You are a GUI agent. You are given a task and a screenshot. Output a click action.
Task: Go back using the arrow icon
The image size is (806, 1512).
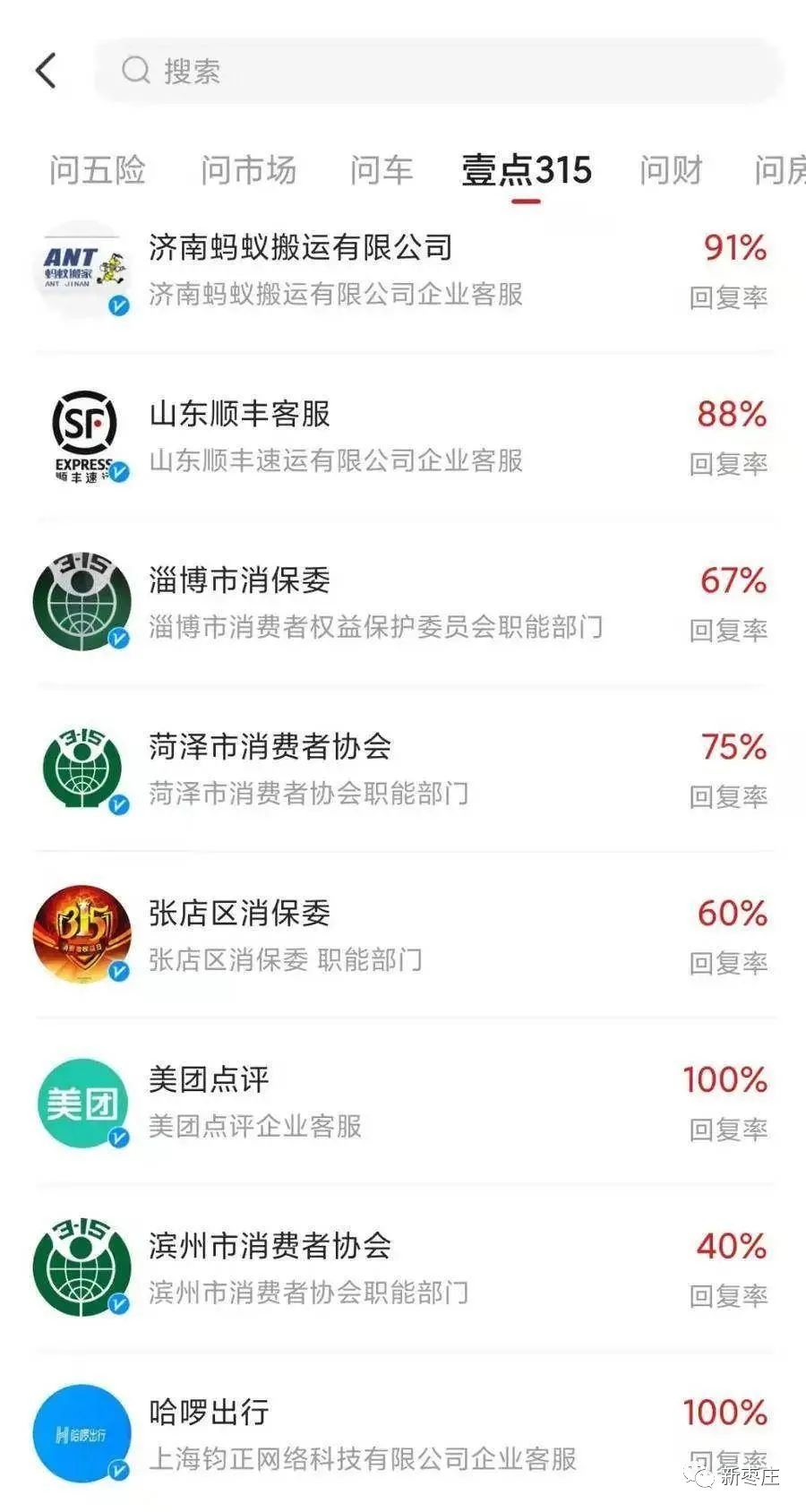(x=47, y=71)
